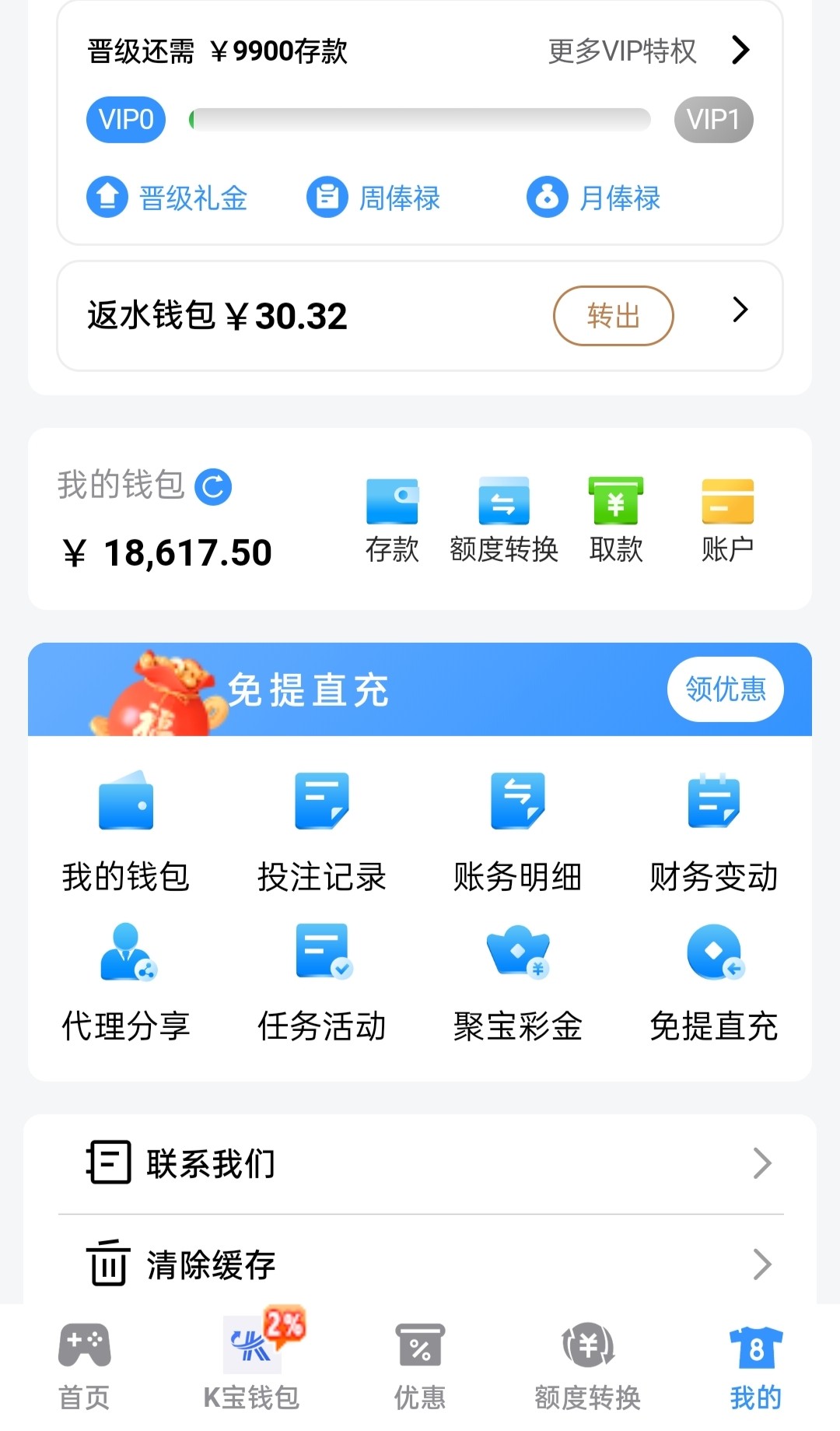This screenshot has height=1431, width=840.
Task: Open the 账户 accounts shortcut
Action: pos(727,519)
